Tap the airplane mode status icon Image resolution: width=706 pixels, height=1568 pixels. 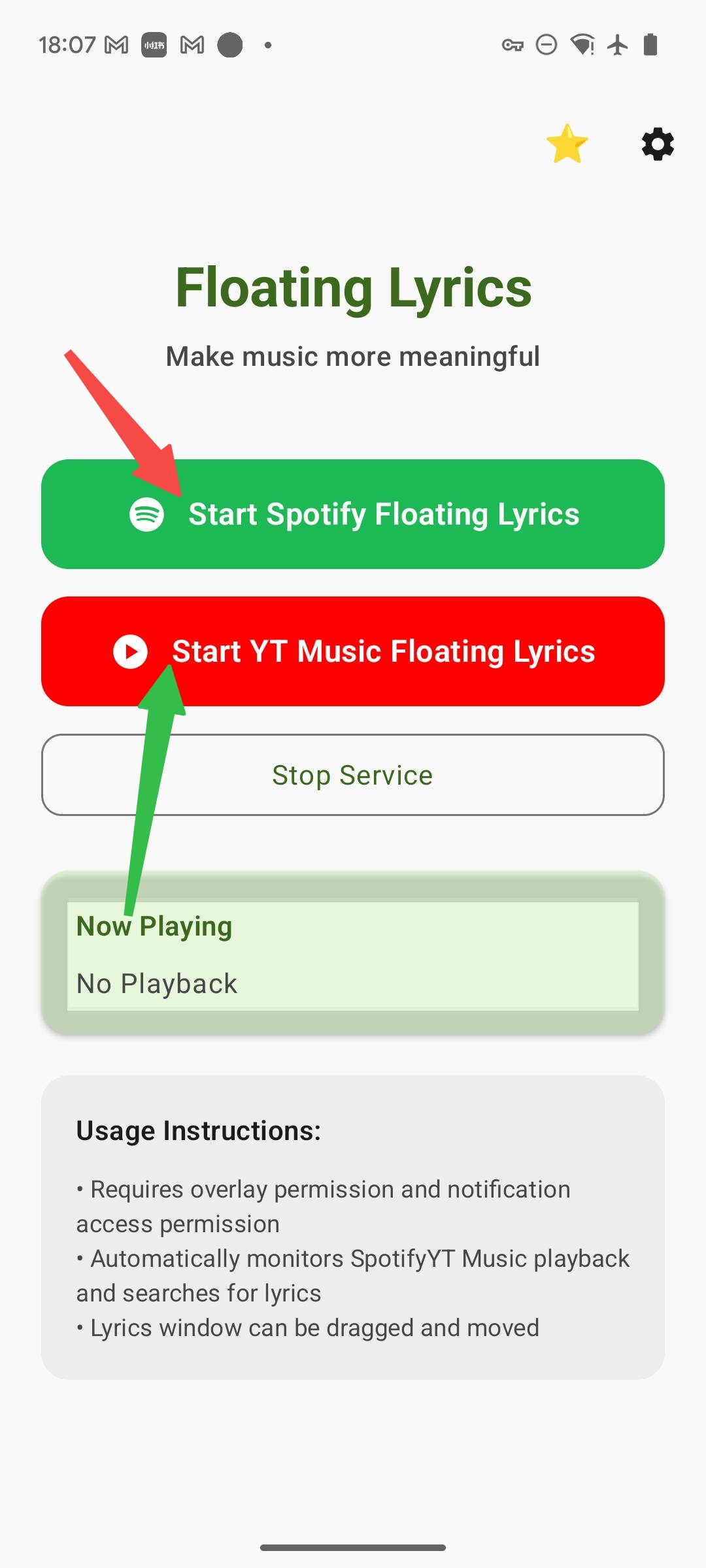[x=617, y=44]
